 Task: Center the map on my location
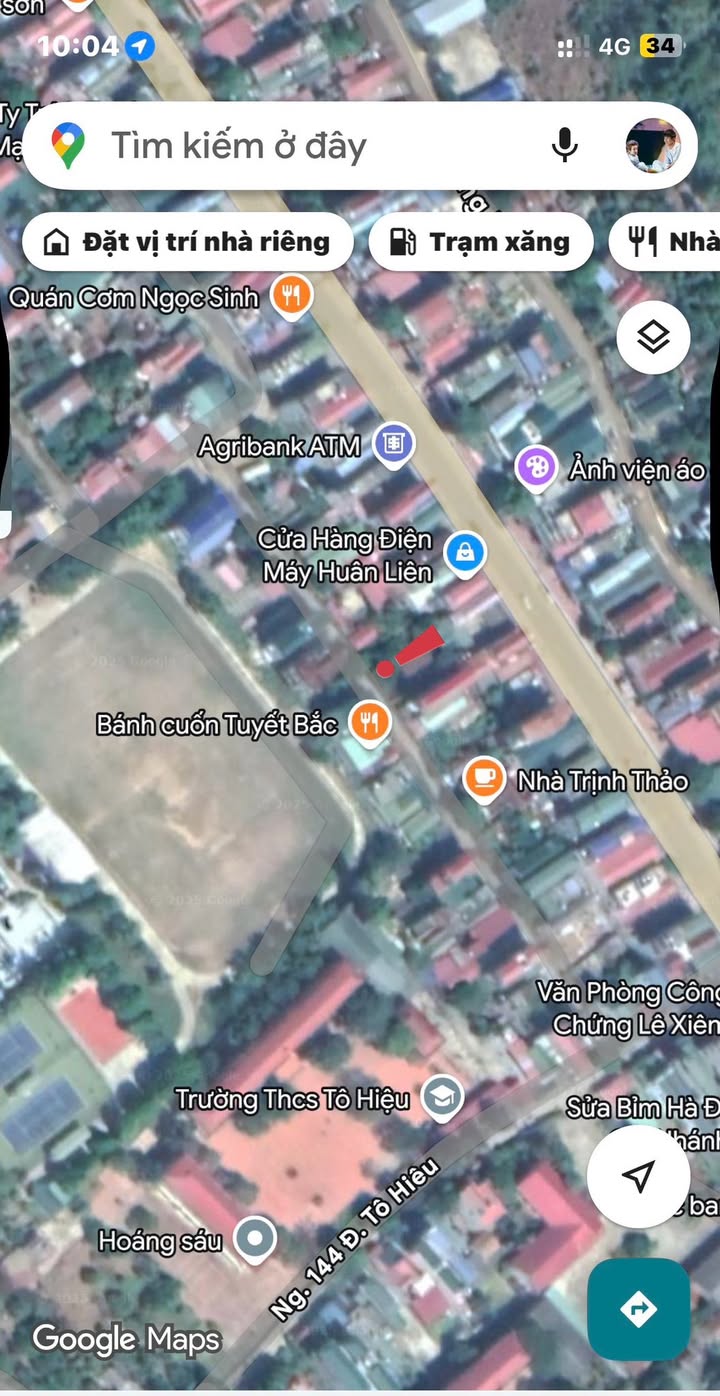coord(638,1176)
